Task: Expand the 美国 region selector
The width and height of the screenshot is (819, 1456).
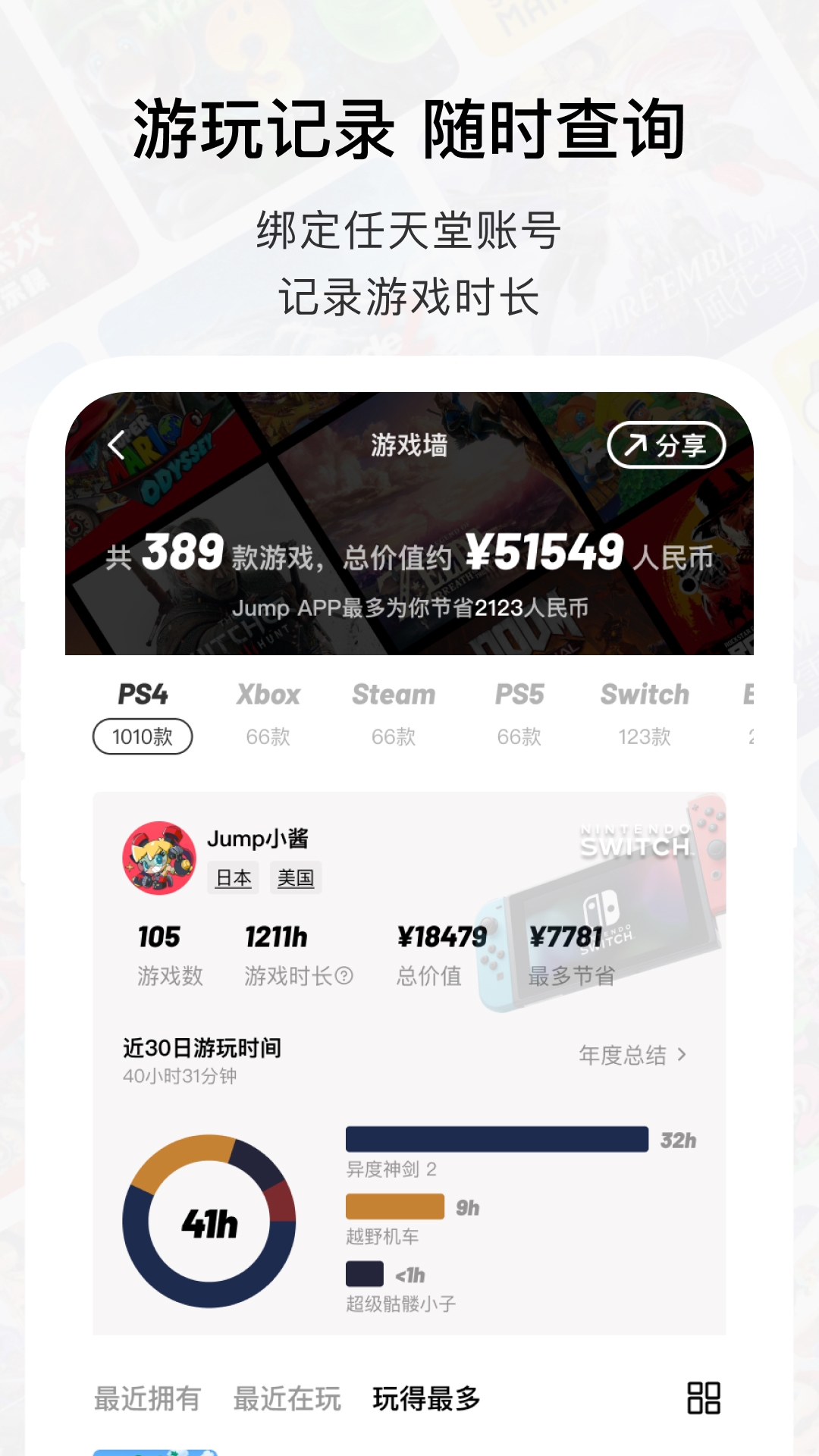Action: (x=297, y=878)
